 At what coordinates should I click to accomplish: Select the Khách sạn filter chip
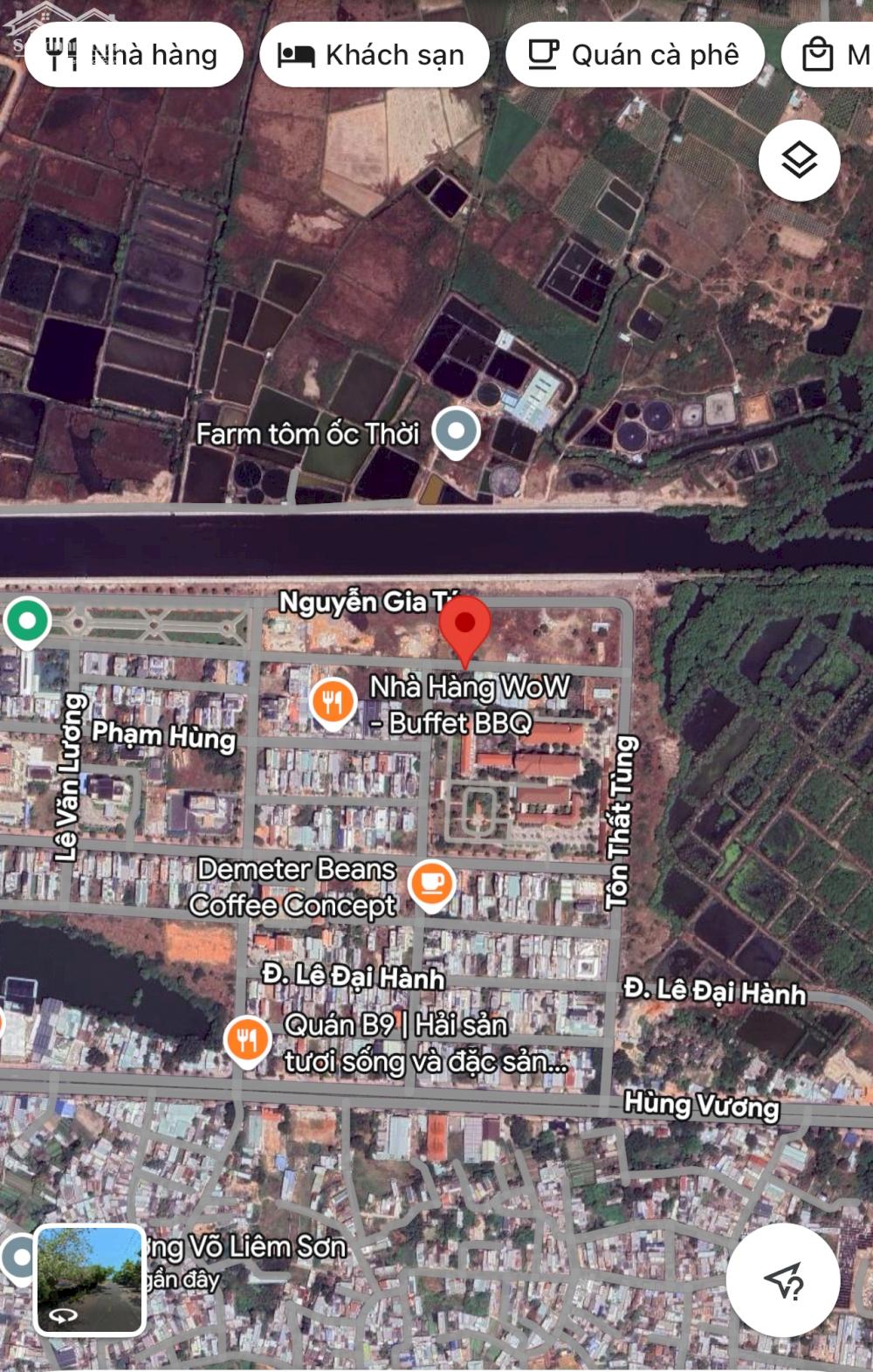pyautogui.click(x=374, y=55)
